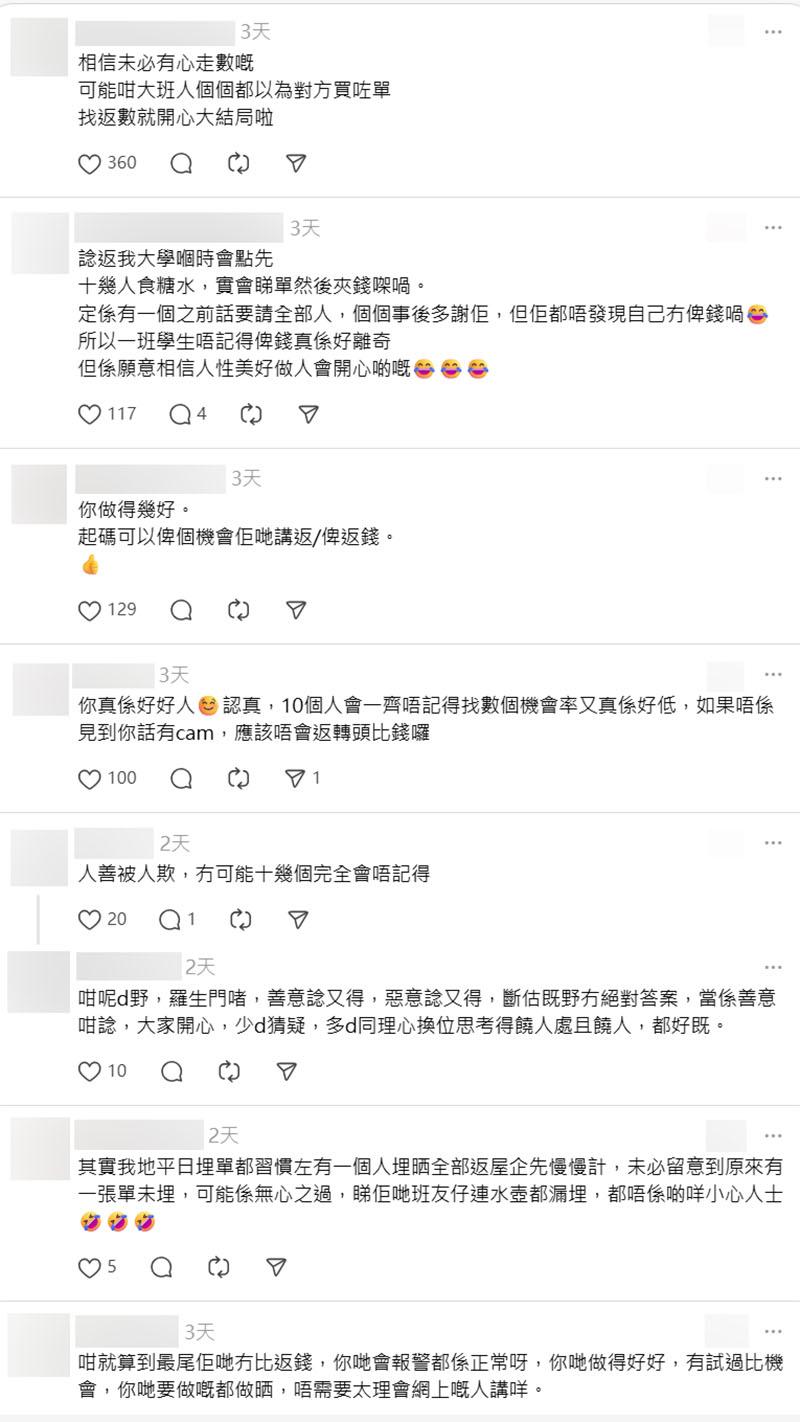
Task: Open overflow menu on the 360-like comment
Action: click(x=773, y=32)
